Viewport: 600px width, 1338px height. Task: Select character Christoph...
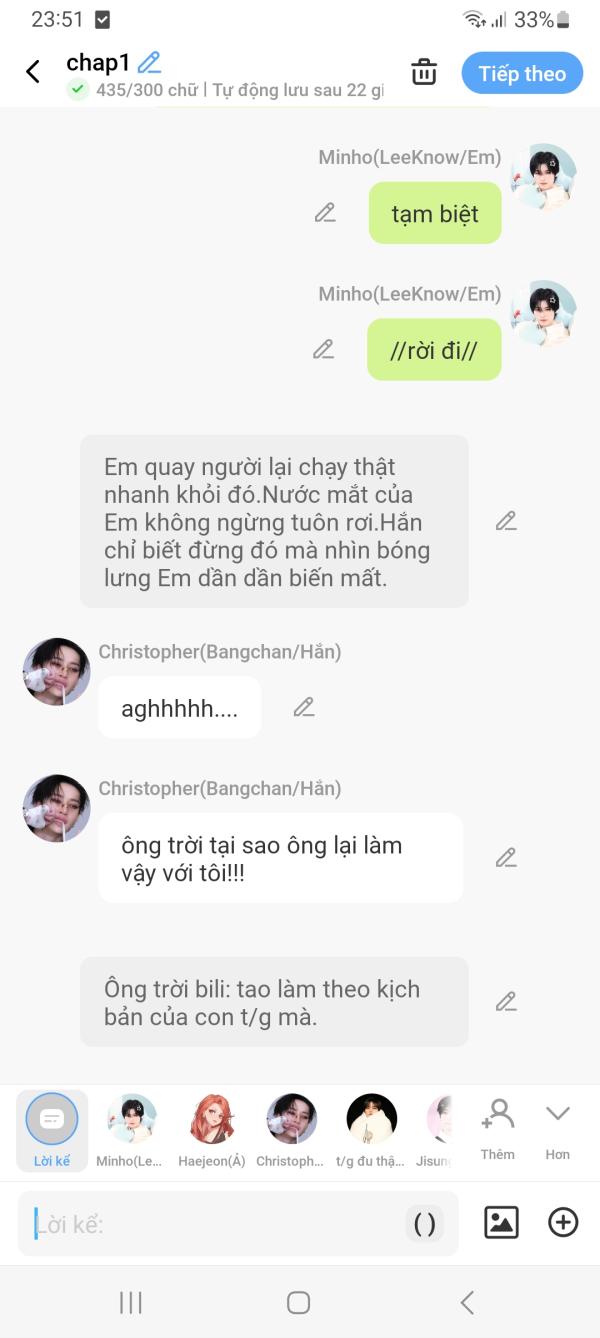click(x=291, y=1130)
